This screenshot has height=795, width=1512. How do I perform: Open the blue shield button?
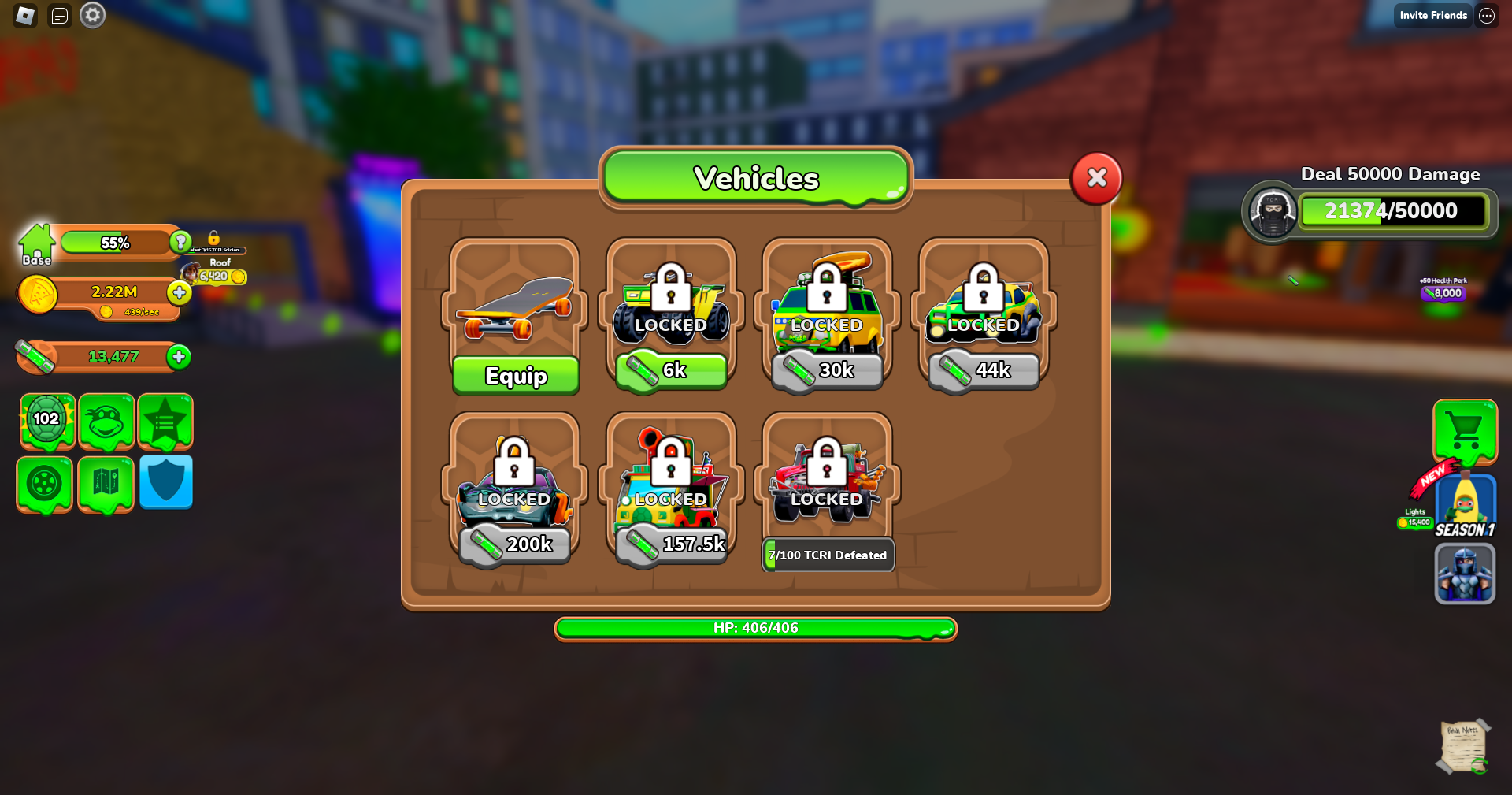(166, 482)
